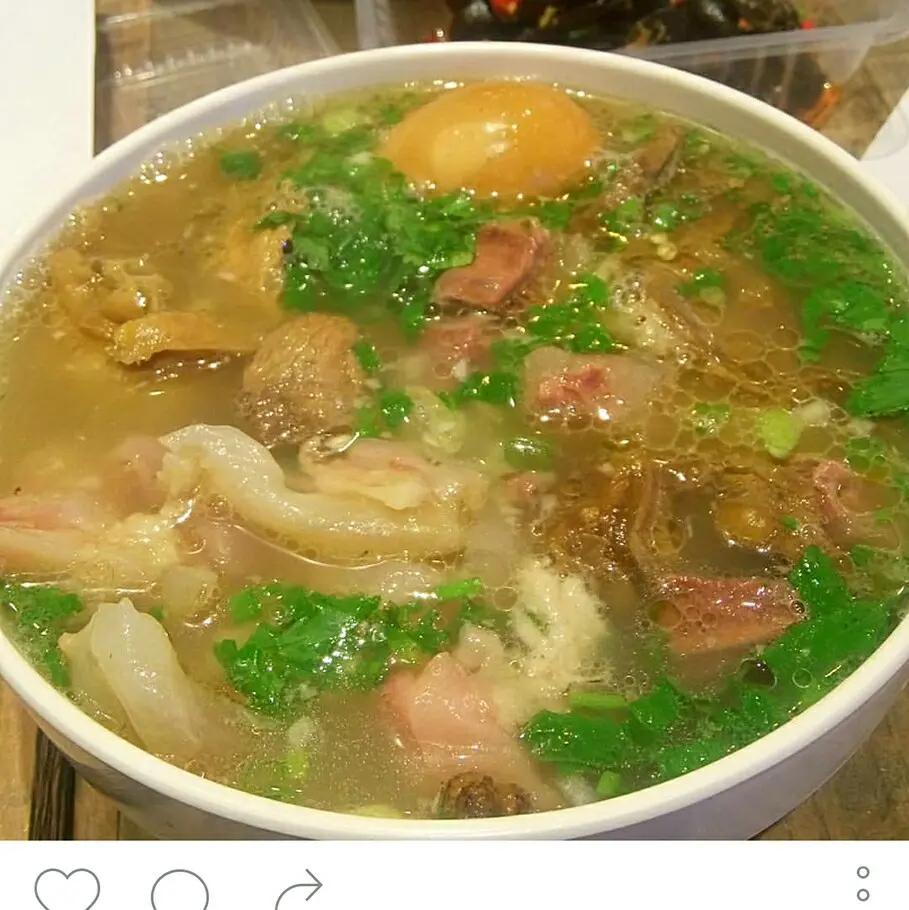
Task: Open comments on the post
Action: click(x=180, y=889)
